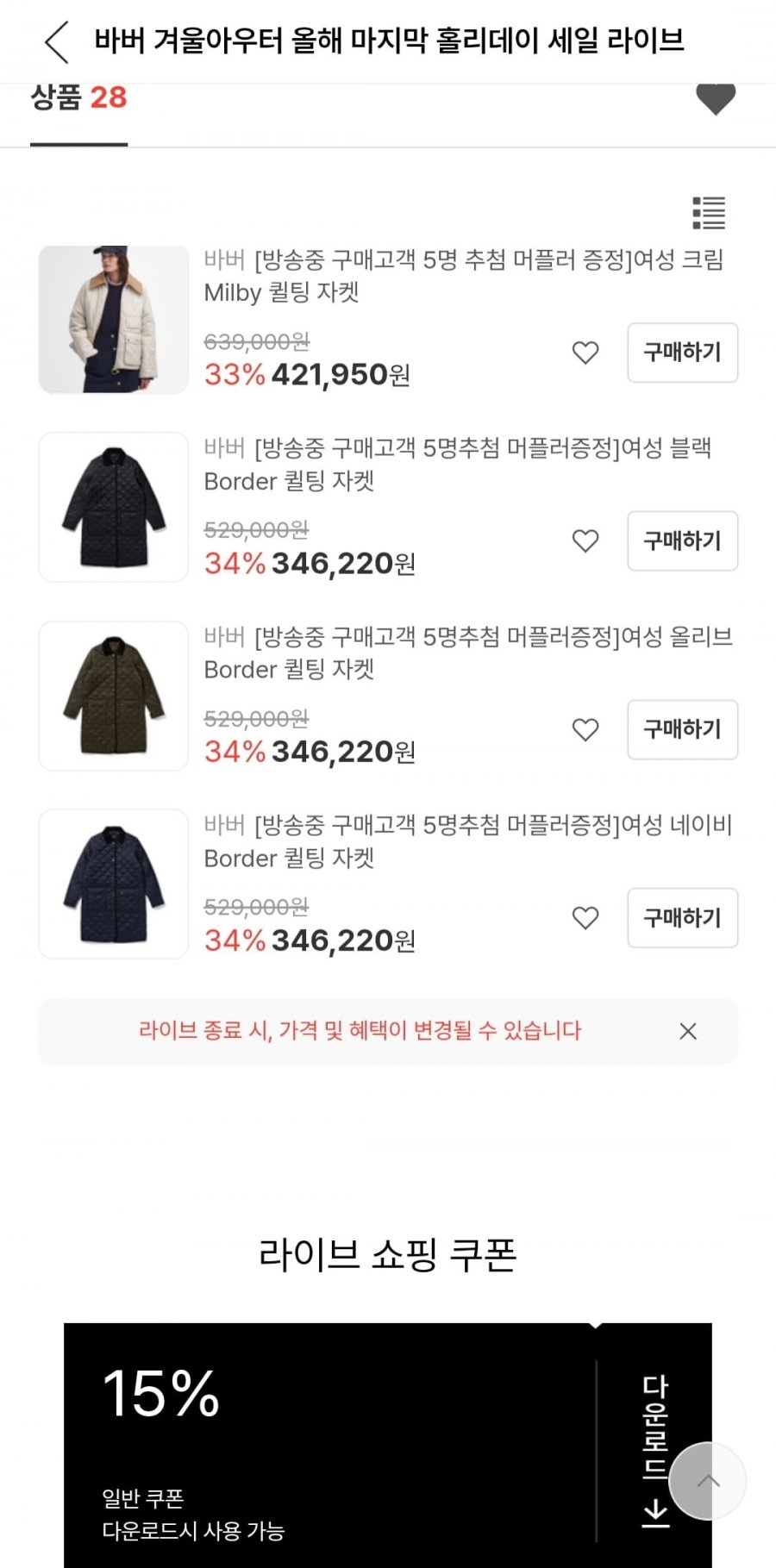This screenshot has width=776, height=1568.
Task: Add the 블랙 Border jacket to wishlist
Action: coord(585,541)
